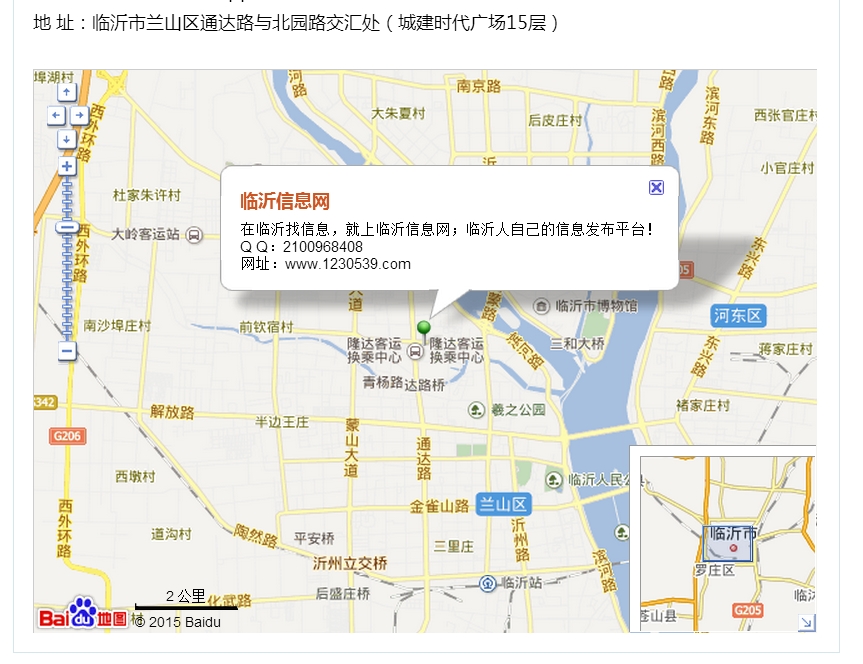Pan the map down

point(67,138)
